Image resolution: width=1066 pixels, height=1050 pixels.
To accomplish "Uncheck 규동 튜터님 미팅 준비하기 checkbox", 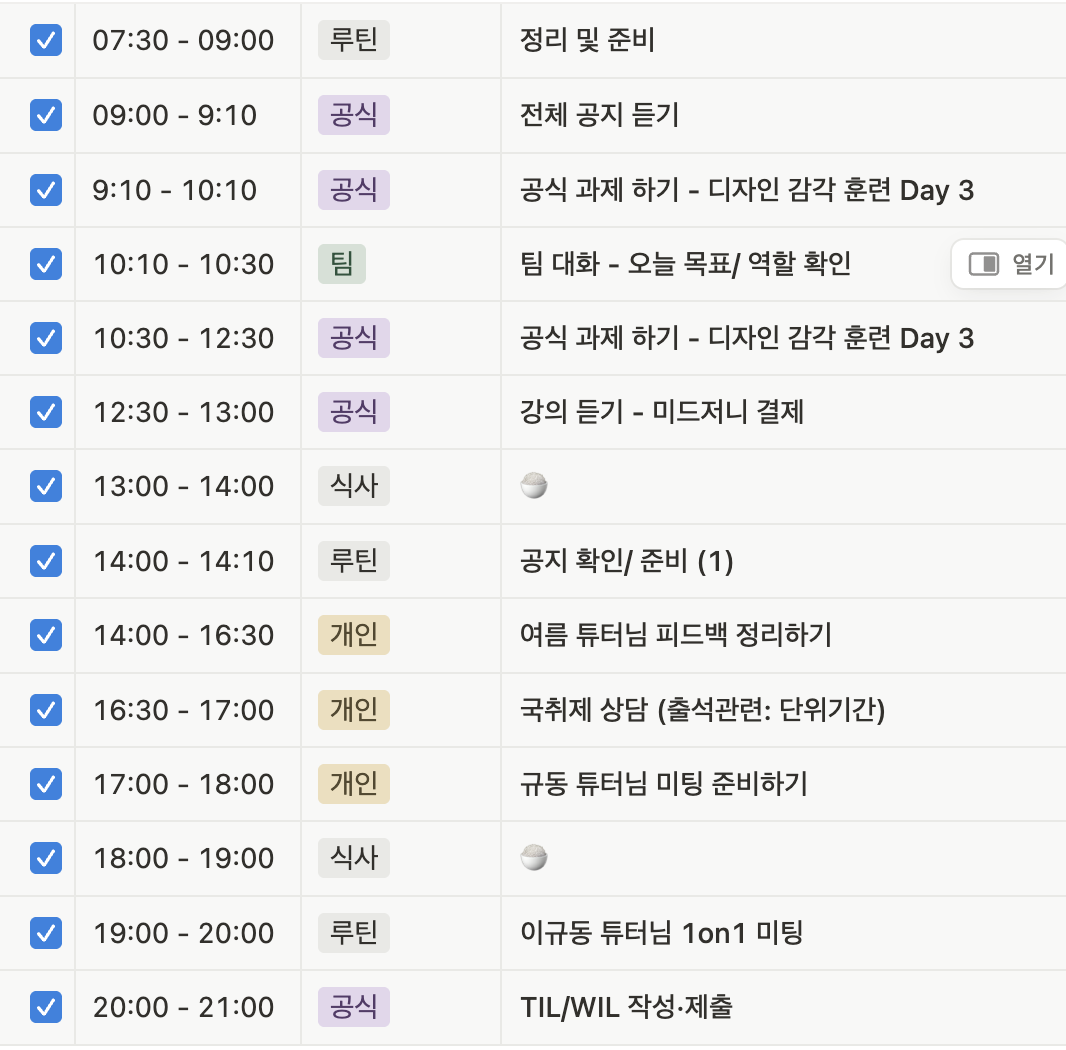I will pos(46,784).
